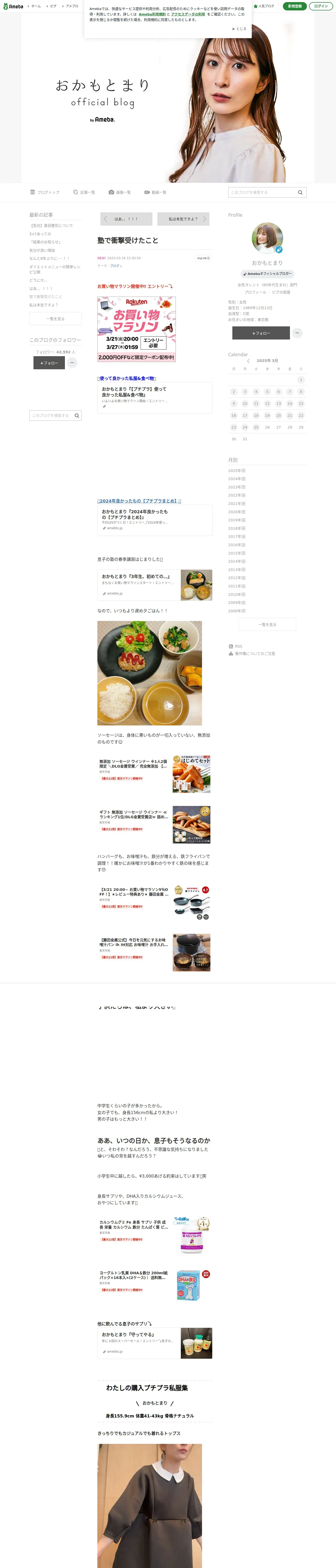The image size is (336, 1568).
Task: Dismiss the cookie notice with とじる
Action: click(239, 28)
